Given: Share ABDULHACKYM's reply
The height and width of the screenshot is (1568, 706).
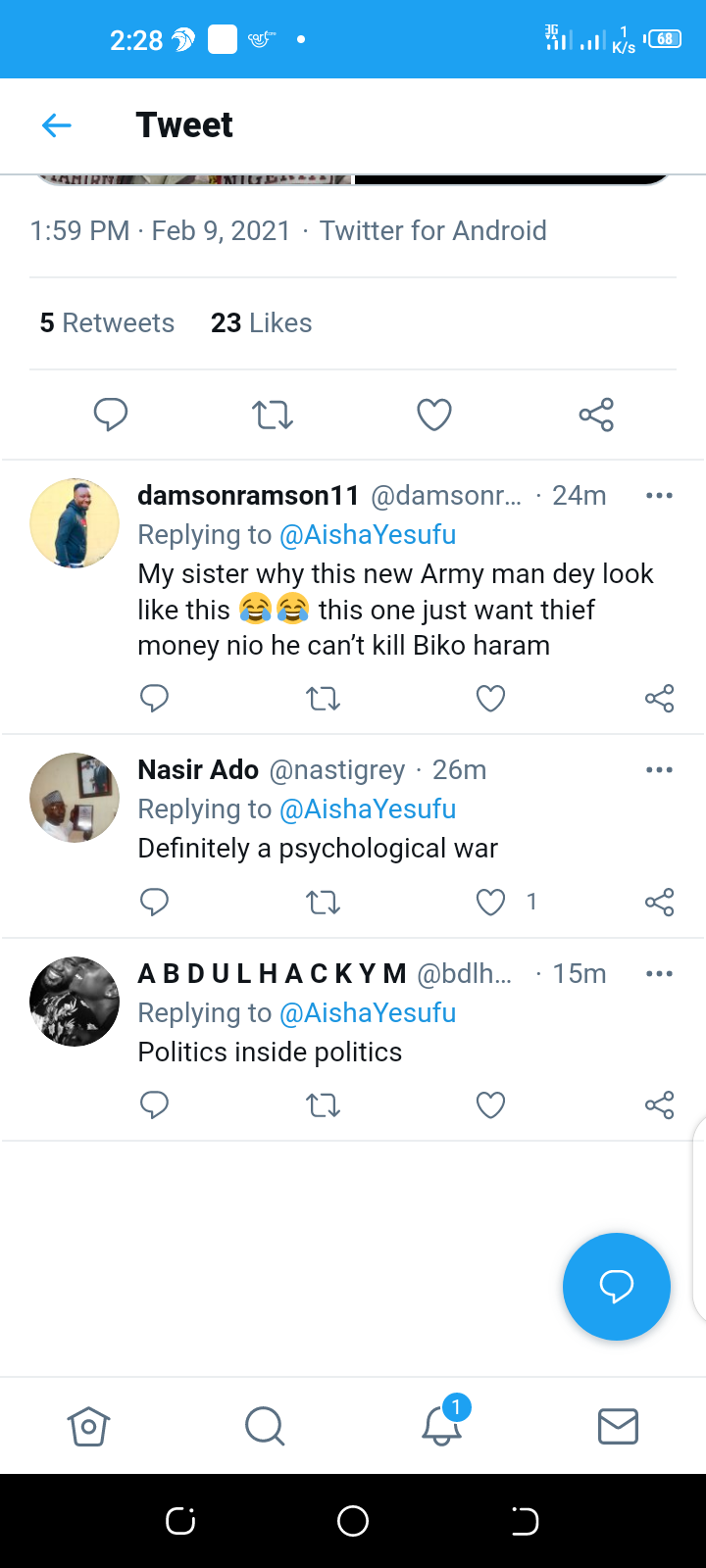Looking at the screenshot, I should point(660,1105).
